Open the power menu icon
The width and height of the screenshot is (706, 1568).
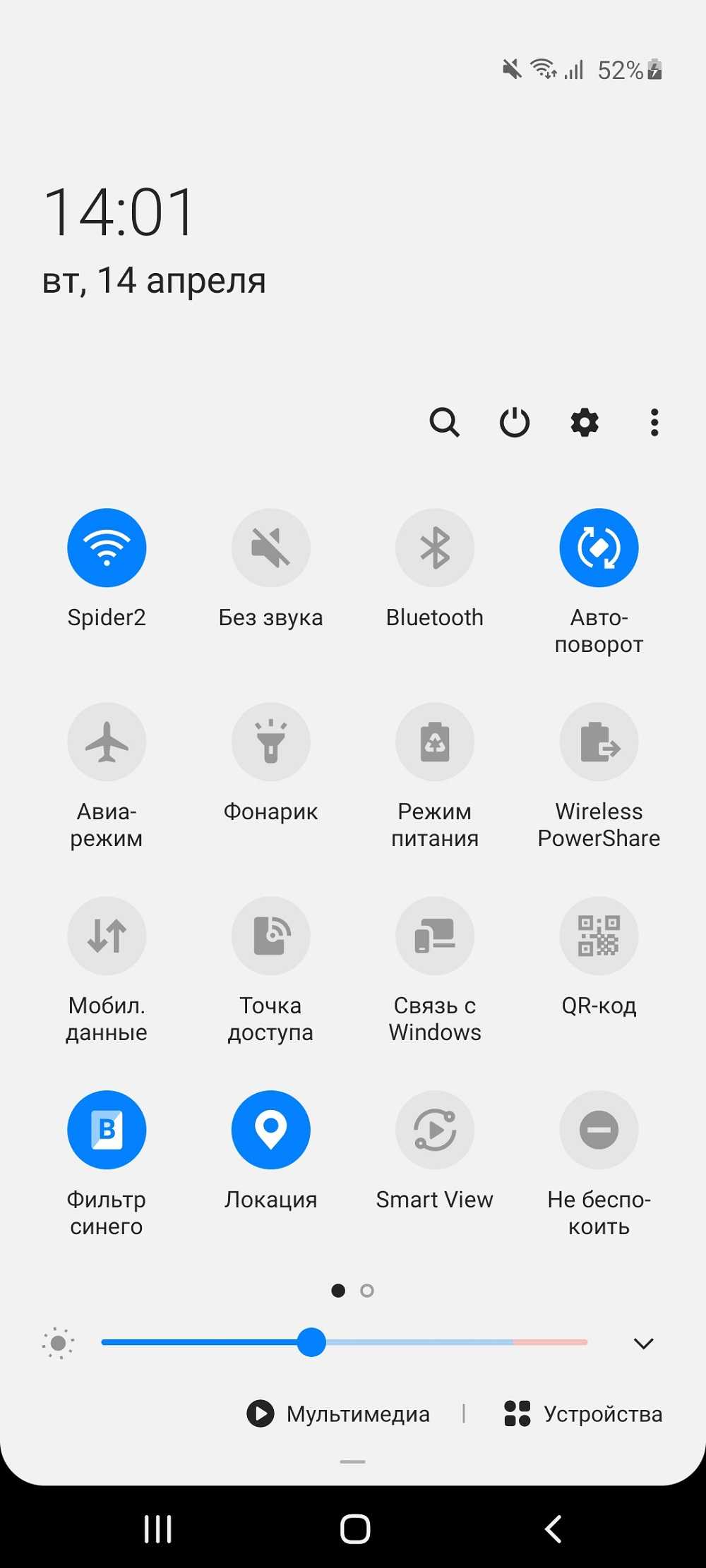[515, 423]
